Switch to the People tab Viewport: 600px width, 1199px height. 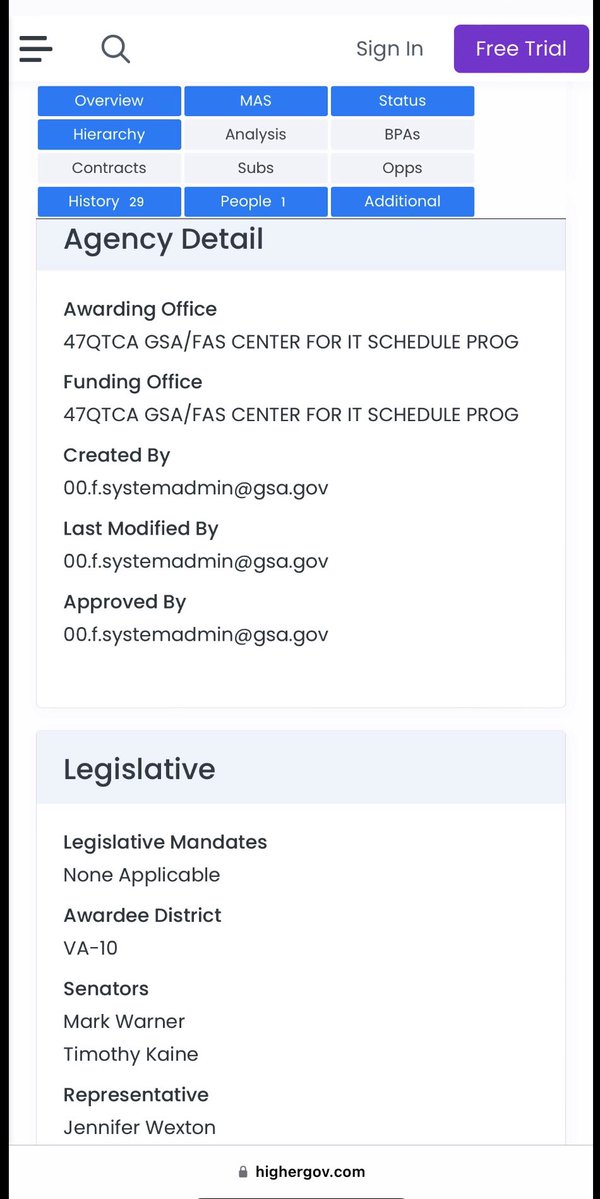(x=256, y=201)
